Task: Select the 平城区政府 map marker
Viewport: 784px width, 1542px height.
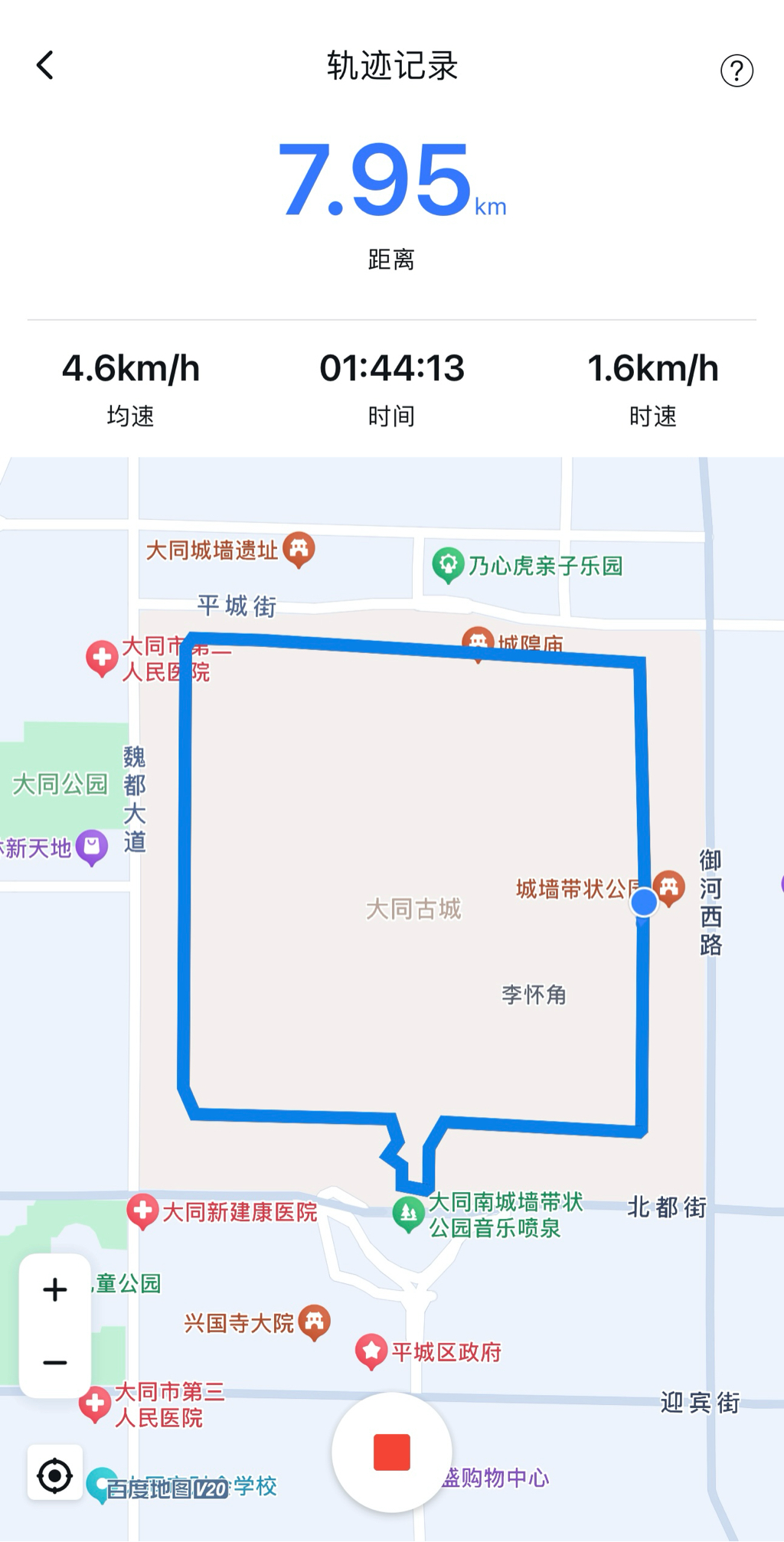Action: pyautogui.click(x=371, y=1351)
